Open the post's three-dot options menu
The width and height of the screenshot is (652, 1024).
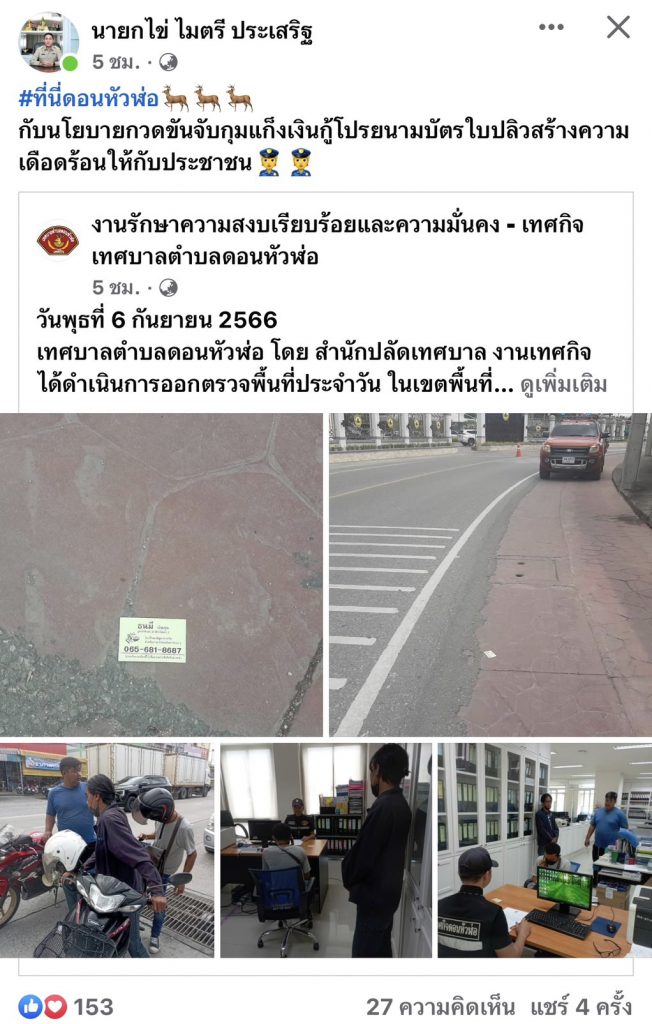[551, 28]
